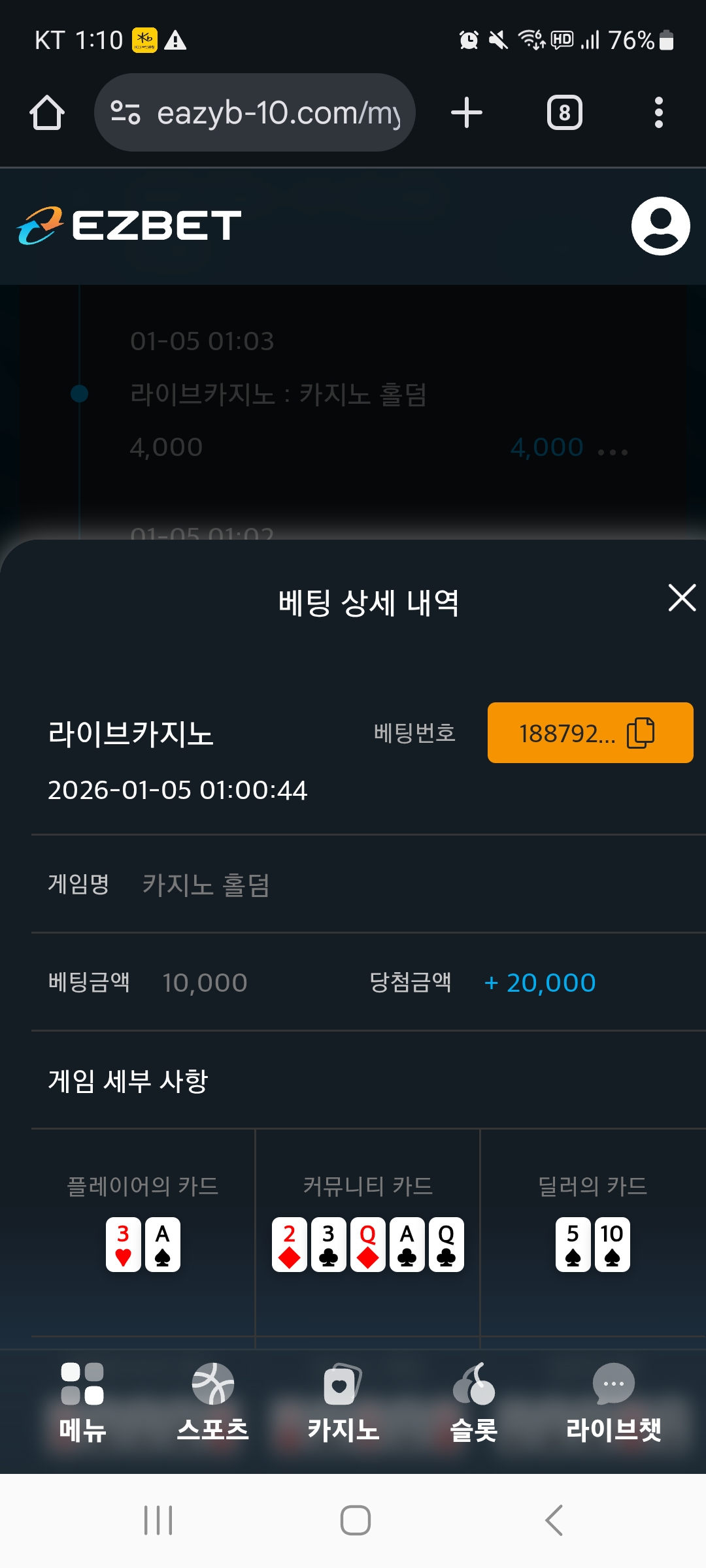Viewport: 706px width, 1568px height.
Task: Close the 베팅 상세 내역 sheet
Action: point(682,598)
